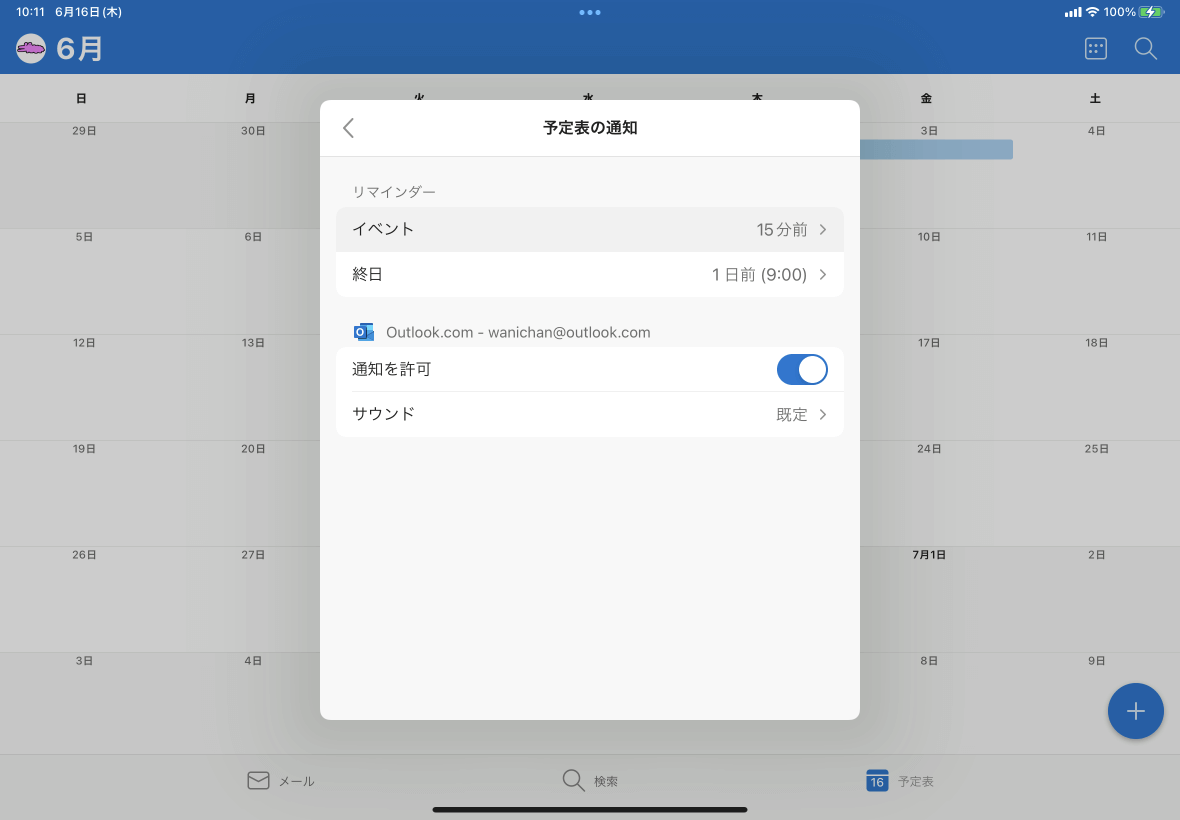Image resolution: width=1180 pixels, height=820 pixels.
Task: Open the 終日 reminder setting
Action: click(x=589, y=274)
